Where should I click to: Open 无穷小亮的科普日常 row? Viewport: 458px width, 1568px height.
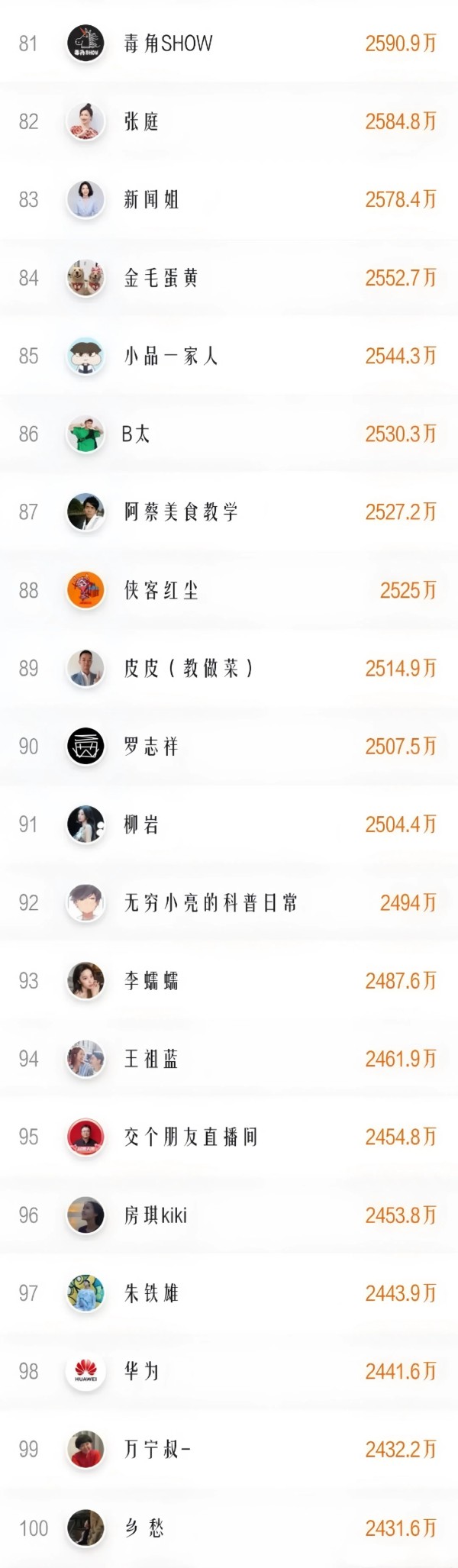(x=211, y=903)
